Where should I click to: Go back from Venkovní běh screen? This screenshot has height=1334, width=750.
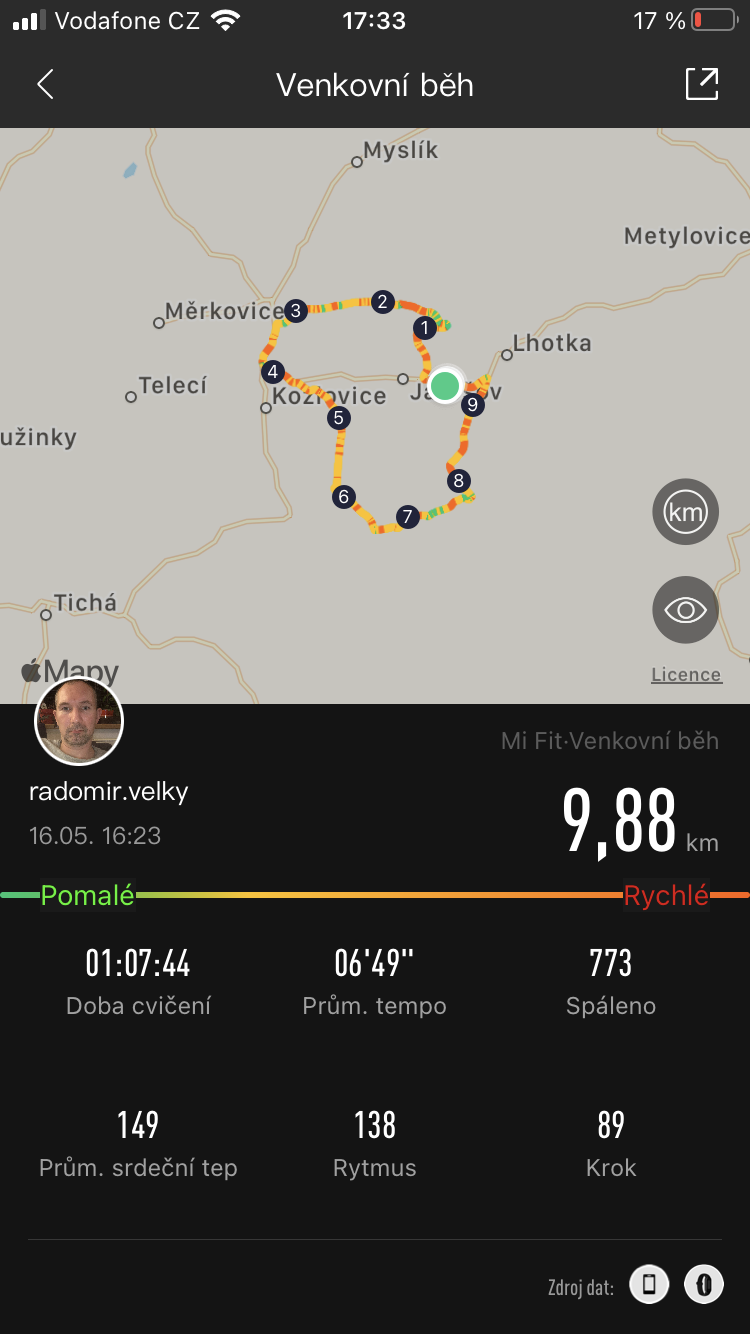click(45, 85)
